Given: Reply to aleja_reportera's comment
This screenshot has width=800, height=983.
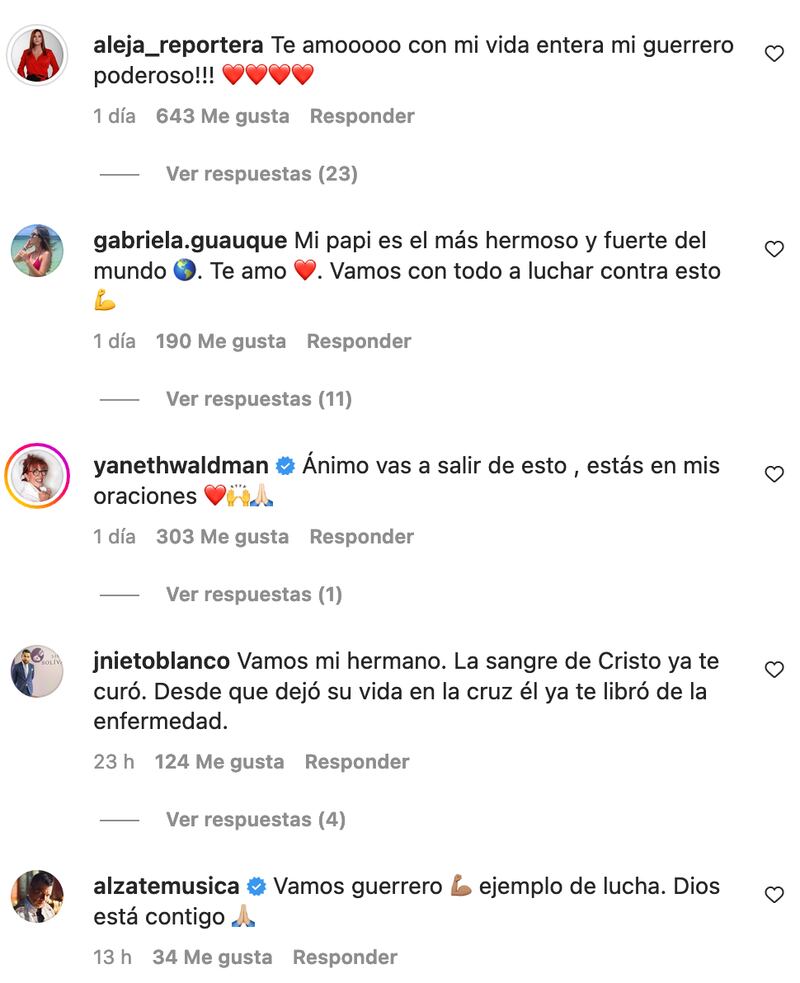Looking at the screenshot, I should (x=362, y=116).
